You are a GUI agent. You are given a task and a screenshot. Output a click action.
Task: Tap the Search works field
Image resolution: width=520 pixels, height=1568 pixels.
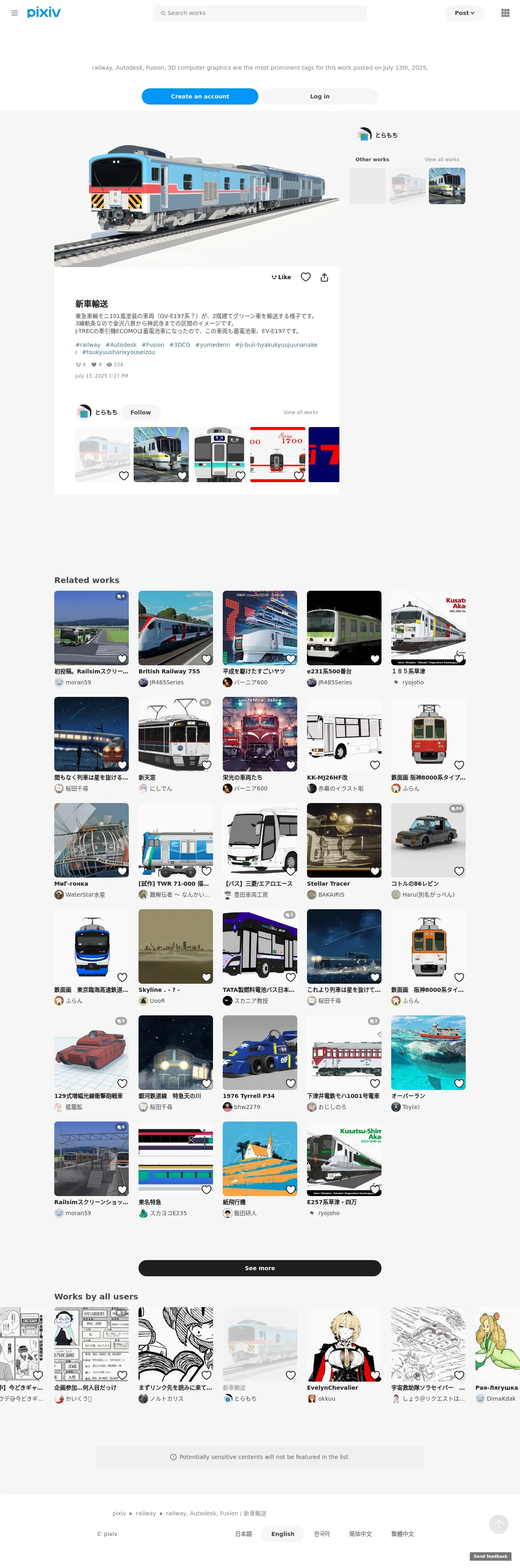(260, 13)
